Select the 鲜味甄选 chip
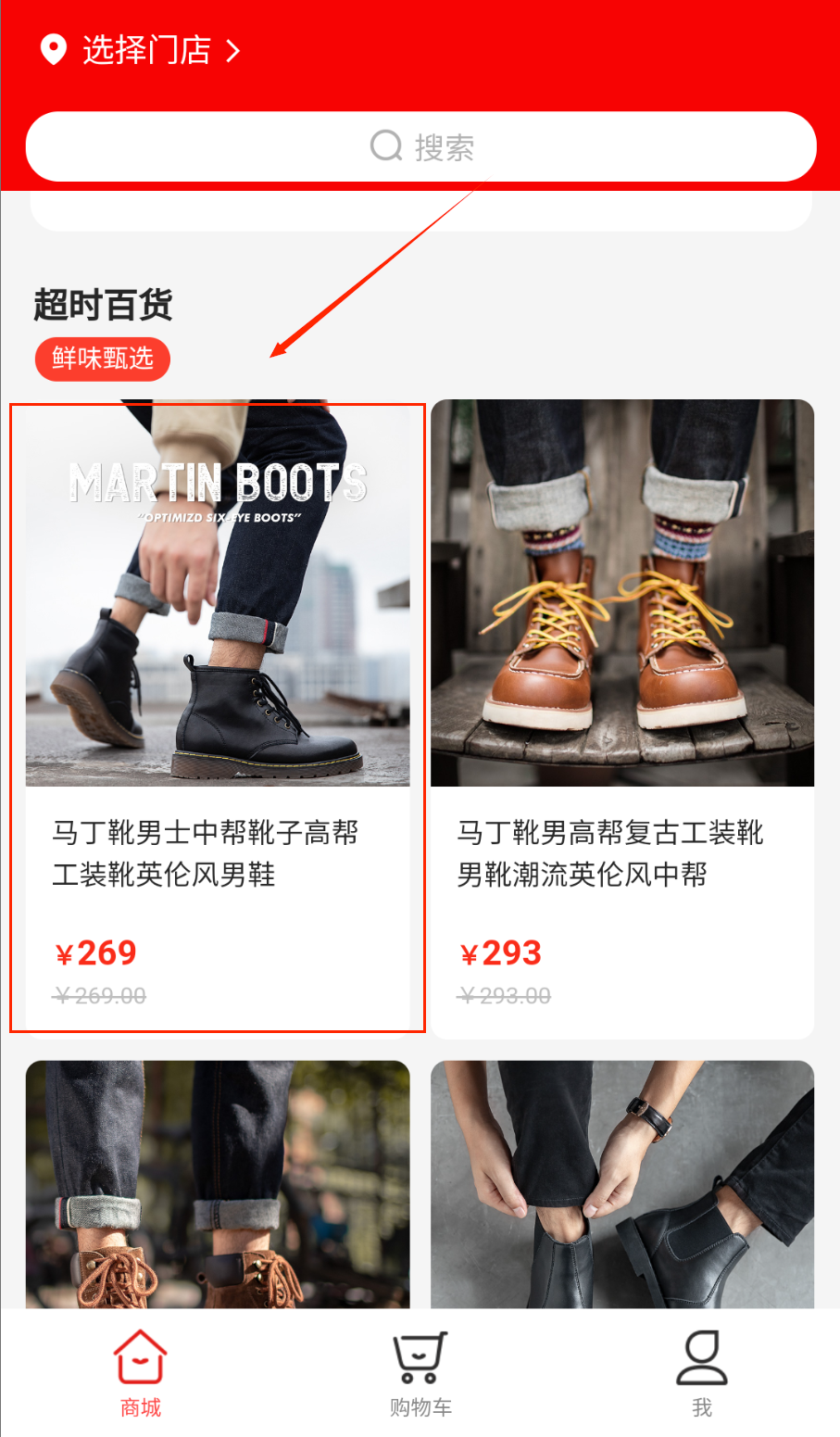This screenshot has width=840, height=1437. (x=102, y=359)
